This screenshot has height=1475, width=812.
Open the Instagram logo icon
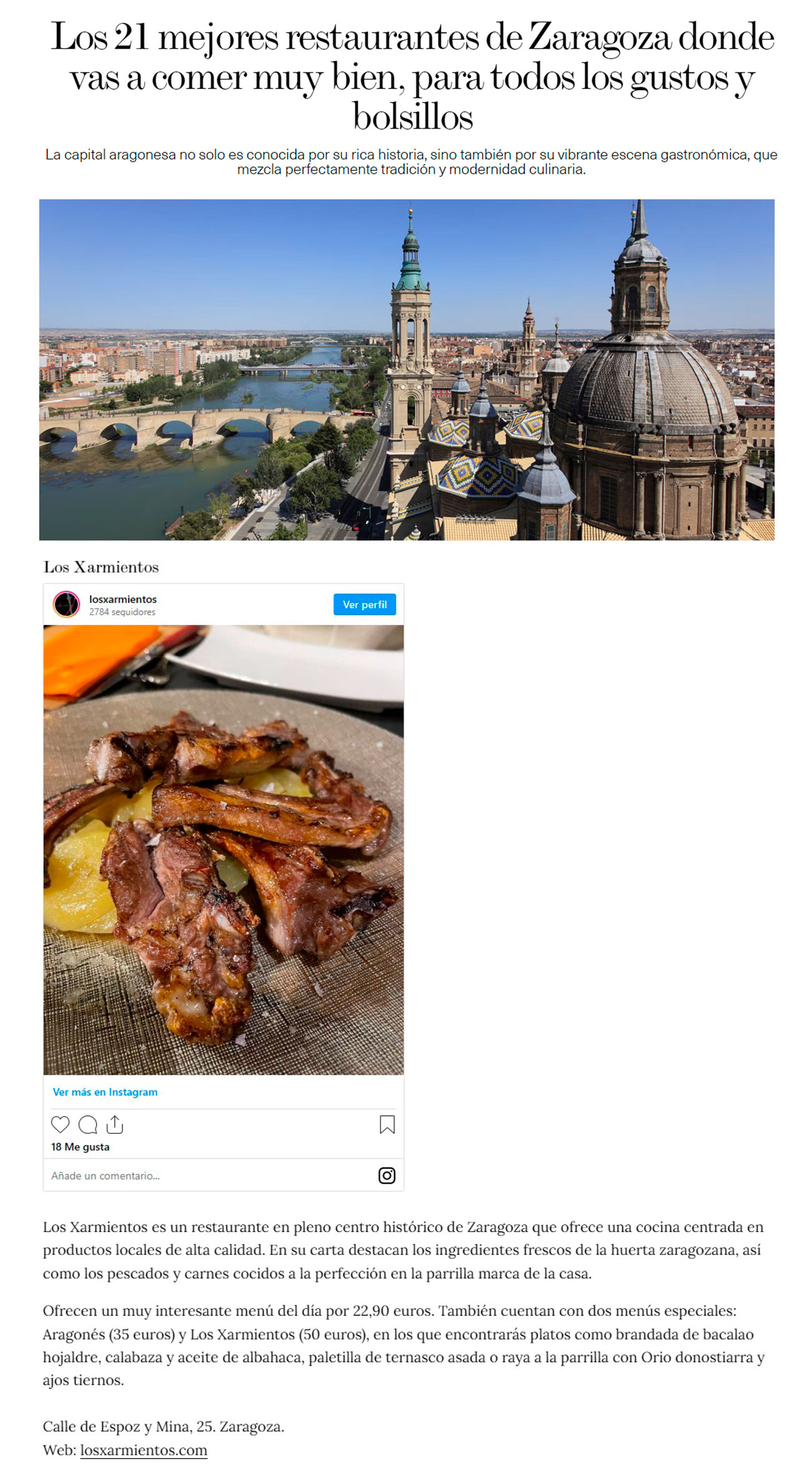coord(387,1176)
